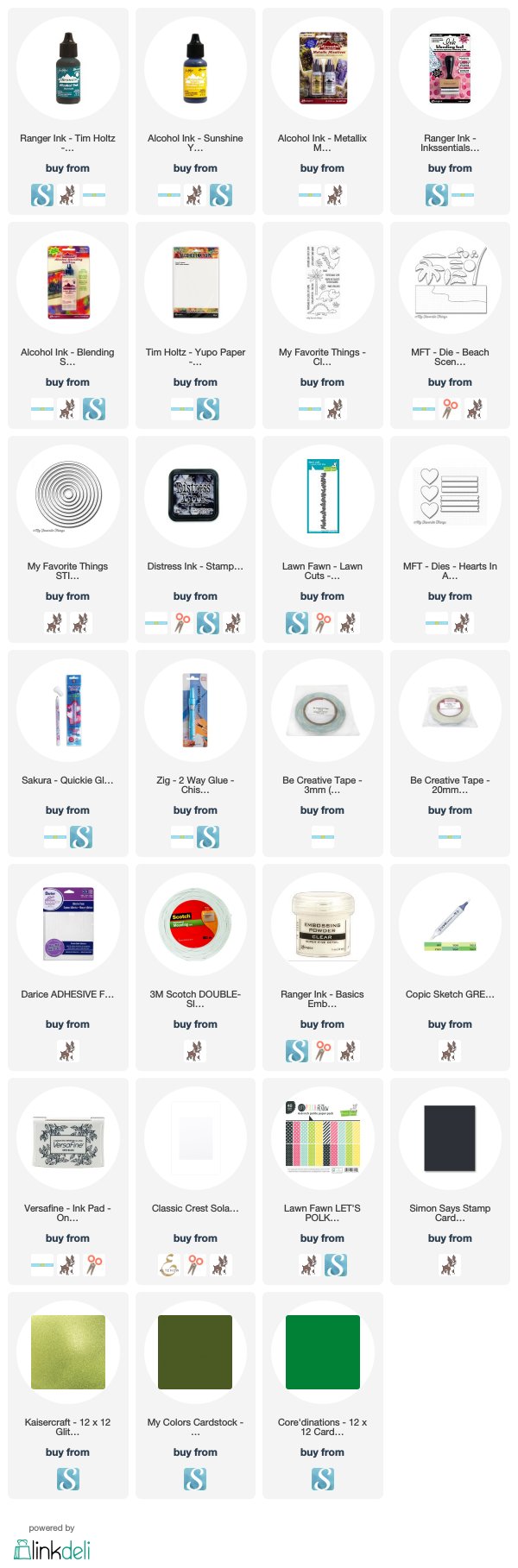
Task: Visit the linkdeli logo link
Action: [x=52, y=1549]
